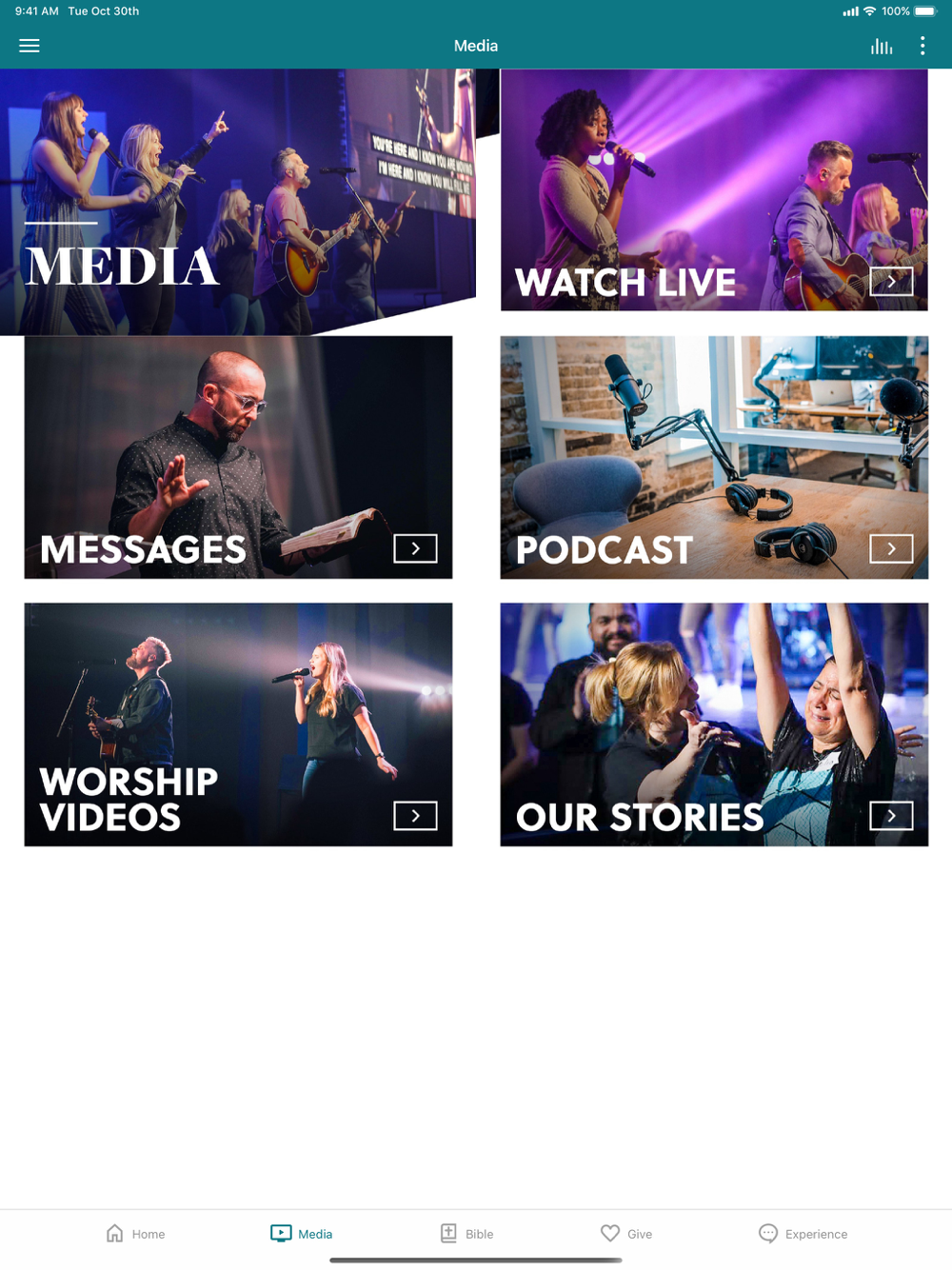Switch to the Home tab
952x1270 pixels.
point(135,1234)
